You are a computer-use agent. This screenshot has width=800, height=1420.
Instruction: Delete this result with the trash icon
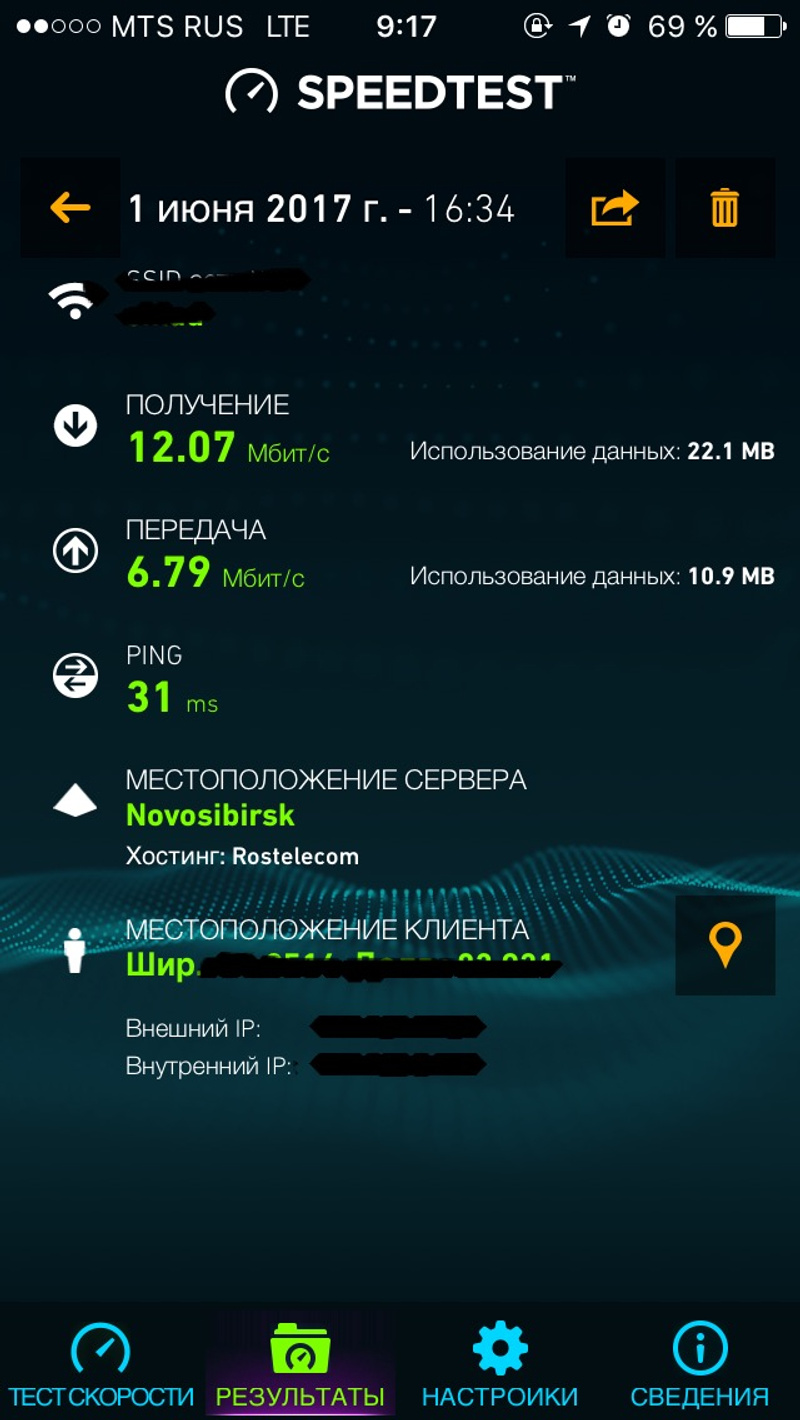coord(725,208)
